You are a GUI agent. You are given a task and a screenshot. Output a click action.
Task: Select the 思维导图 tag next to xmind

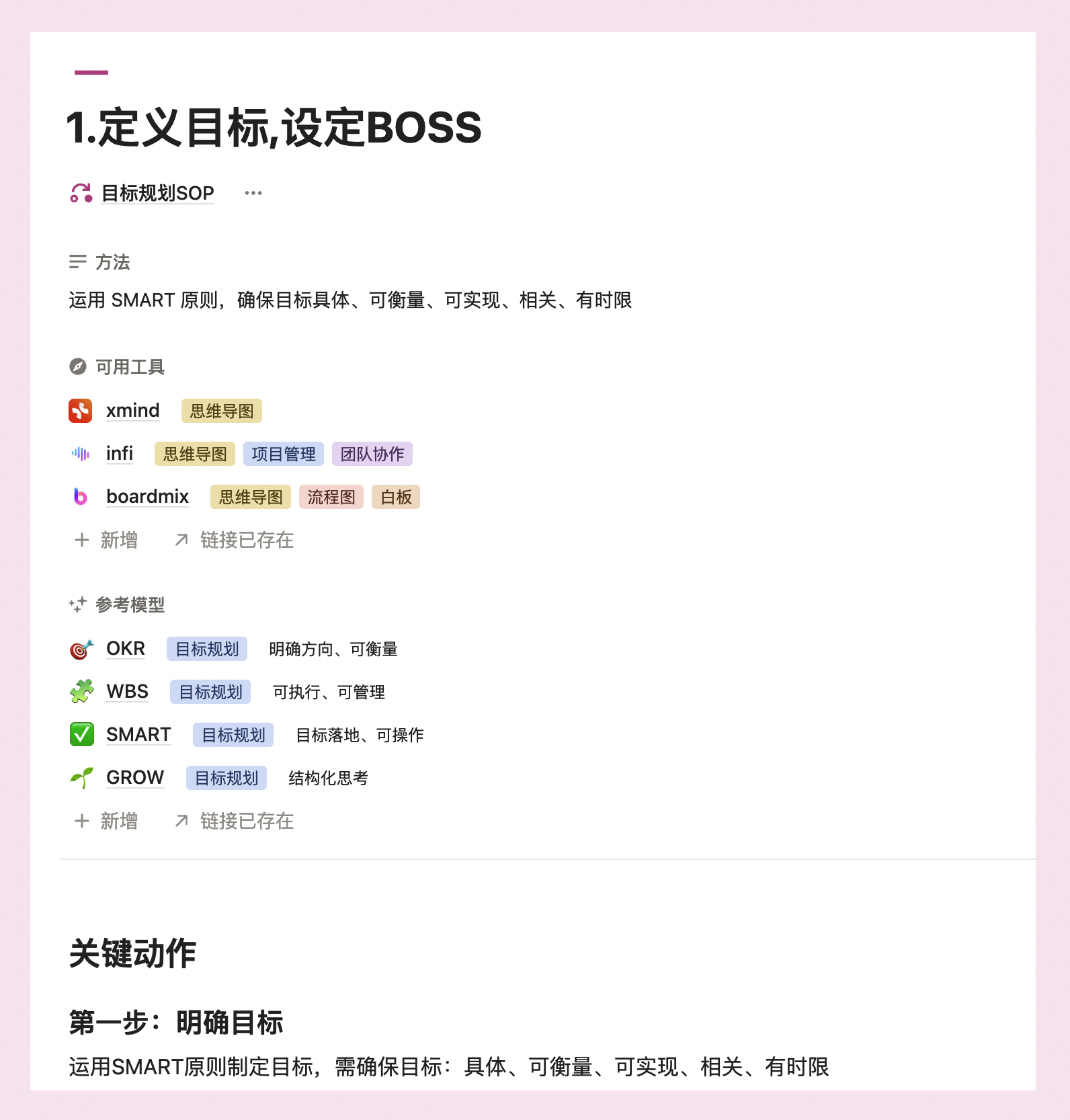coord(221,411)
